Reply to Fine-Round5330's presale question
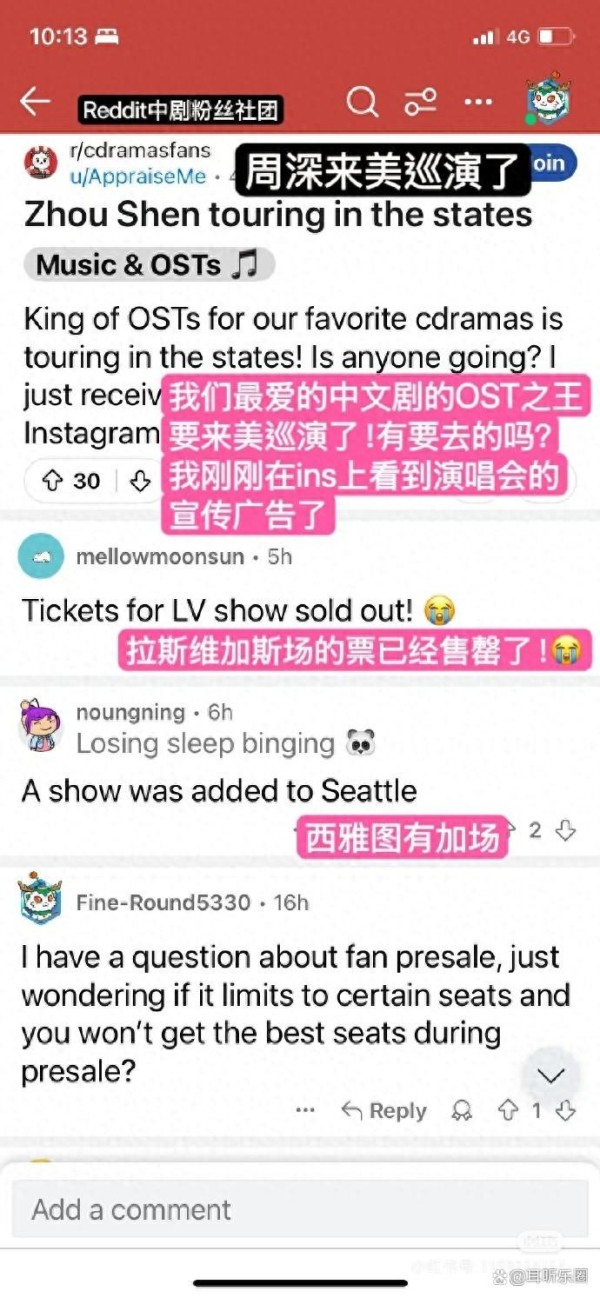Viewport: 600px width, 1298px height. (x=384, y=1110)
